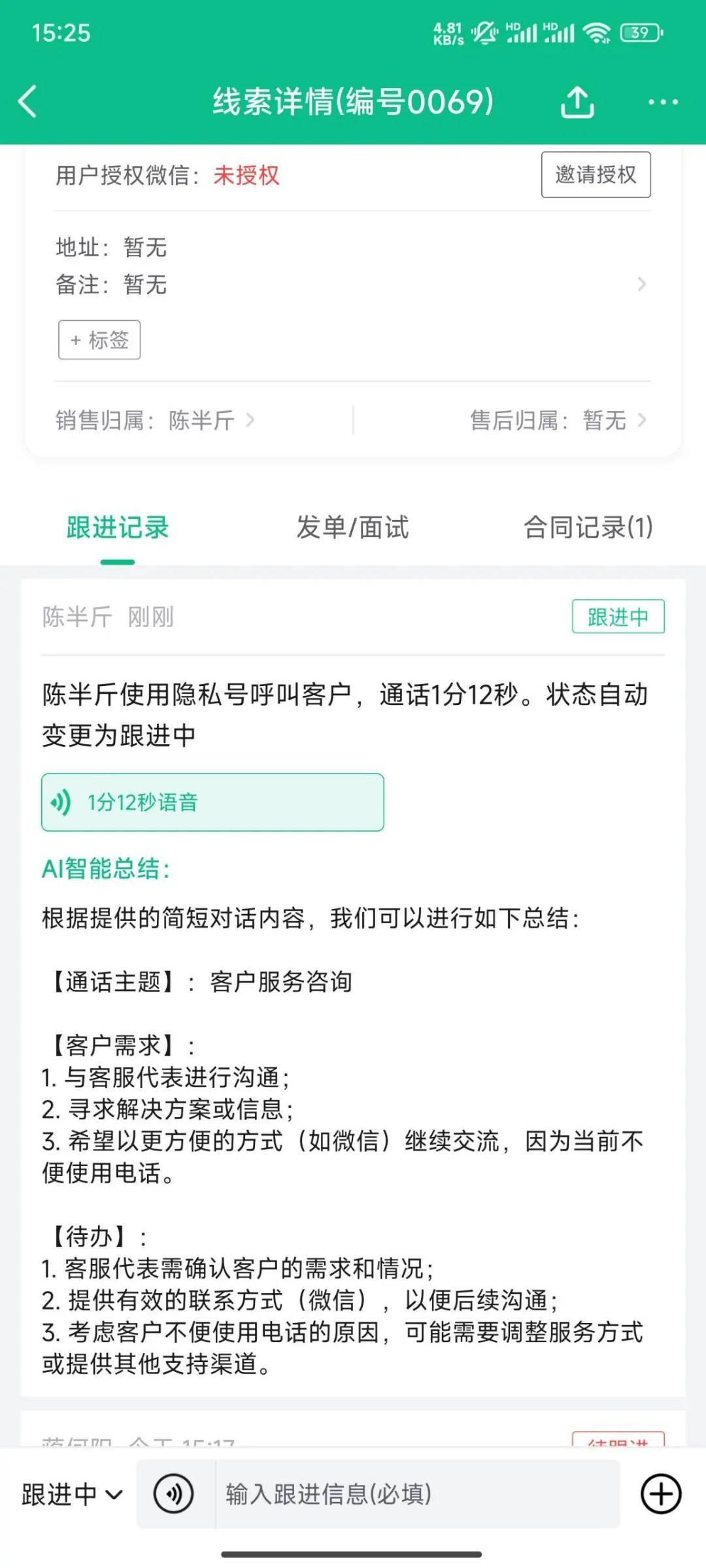The height and width of the screenshot is (1568, 706).
Task: Open the 备注 remarks row
Action: [353, 284]
